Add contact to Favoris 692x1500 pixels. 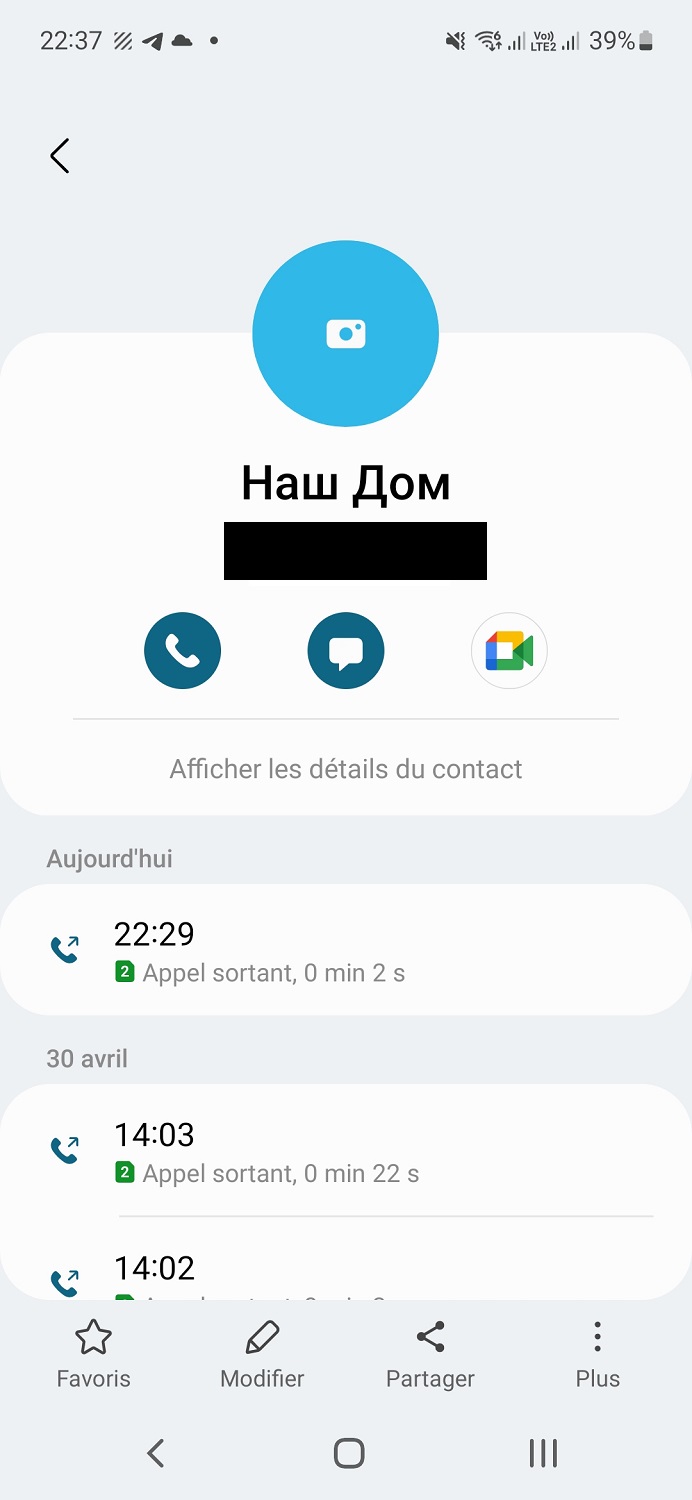point(93,1355)
